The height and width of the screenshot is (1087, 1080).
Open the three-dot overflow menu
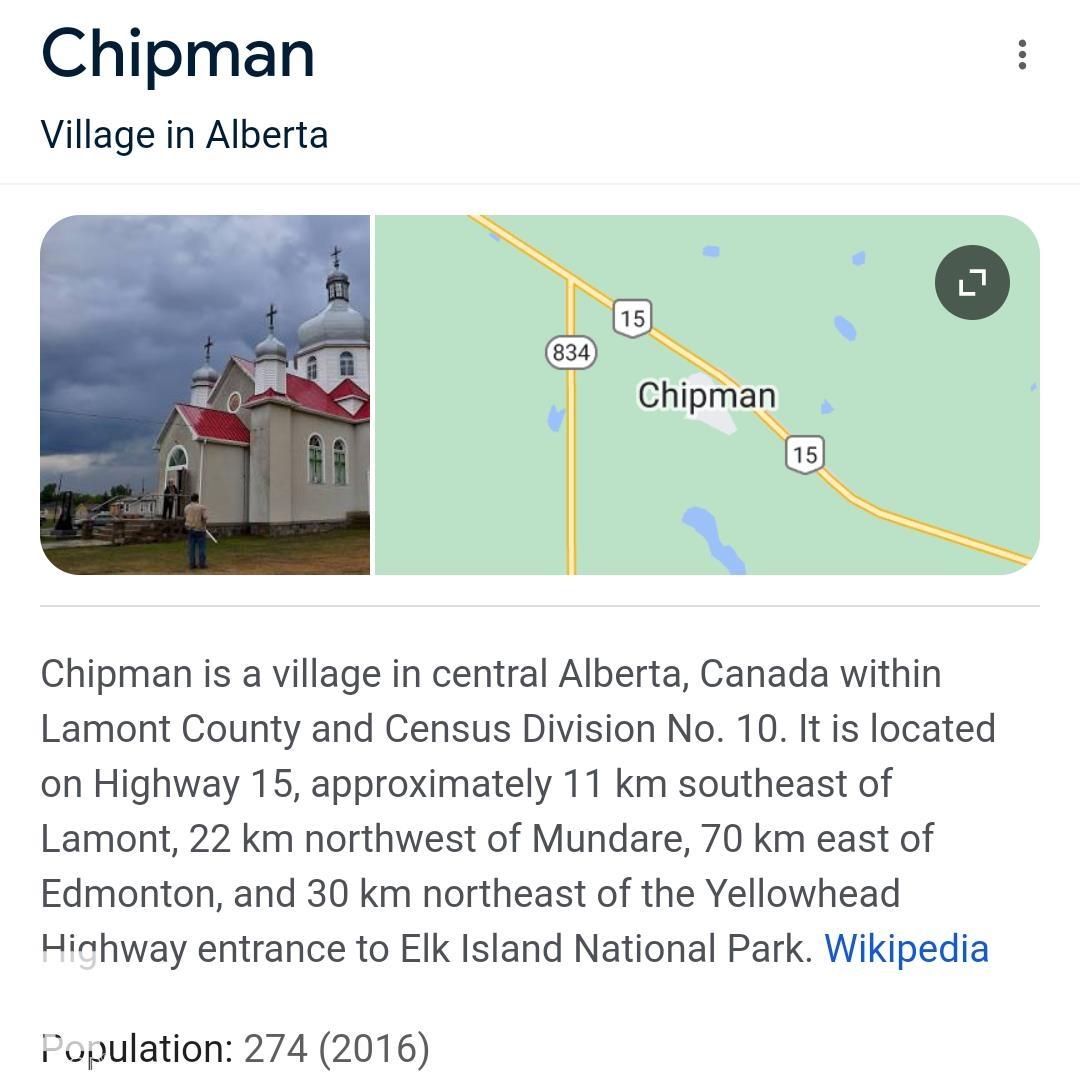coord(1021,55)
